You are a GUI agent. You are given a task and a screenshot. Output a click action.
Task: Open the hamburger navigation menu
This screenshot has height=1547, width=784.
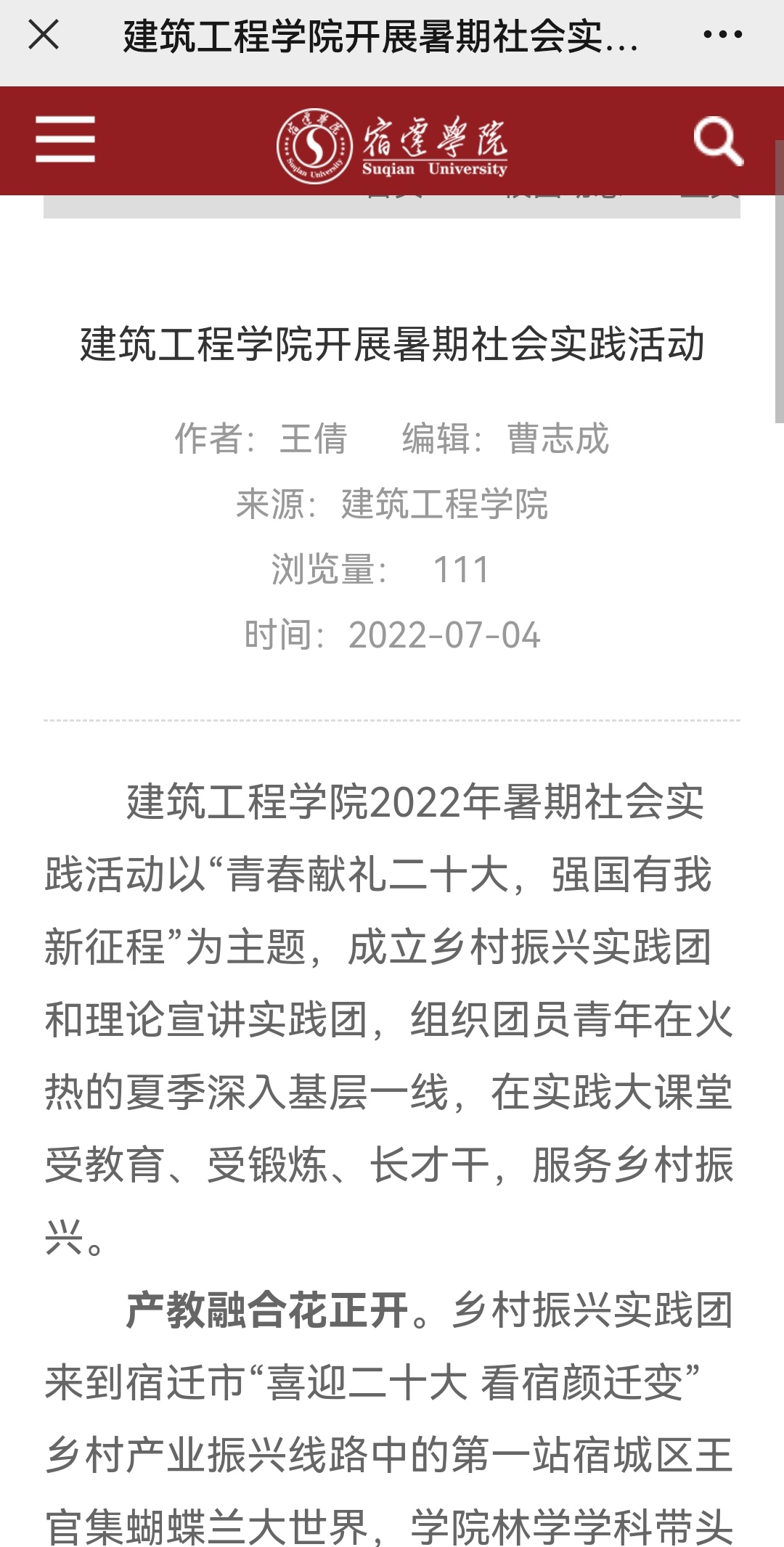65,140
